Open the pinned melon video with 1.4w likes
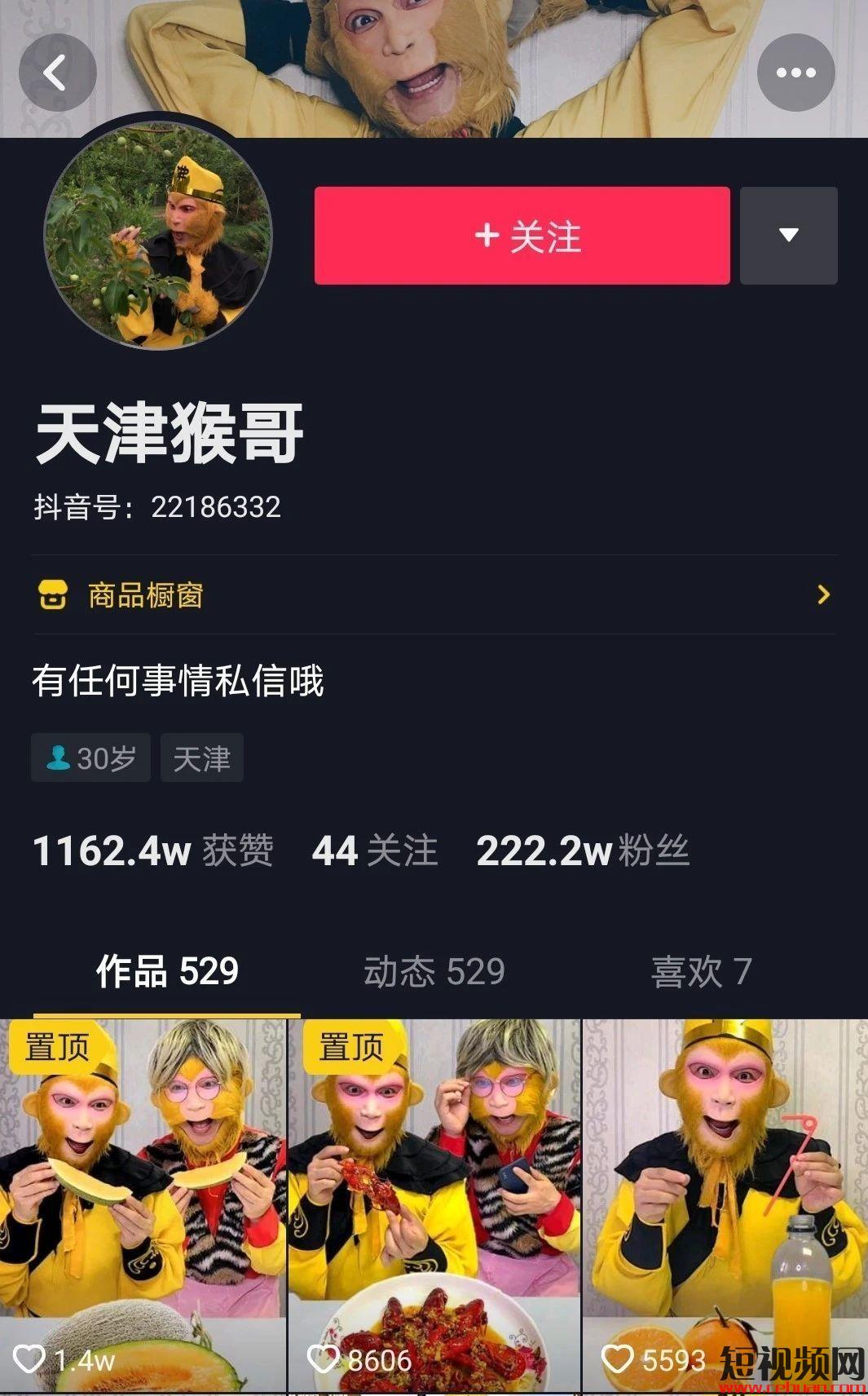The width and height of the screenshot is (868, 1396). pos(143,1207)
